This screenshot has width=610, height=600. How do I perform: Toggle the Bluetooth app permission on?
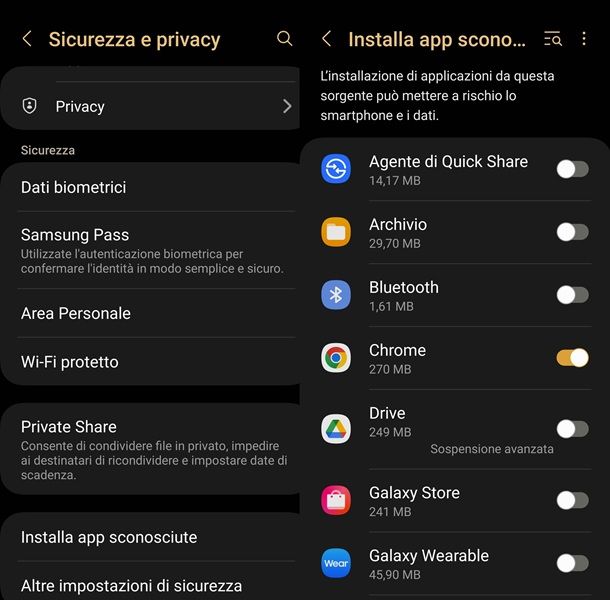[x=572, y=295]
